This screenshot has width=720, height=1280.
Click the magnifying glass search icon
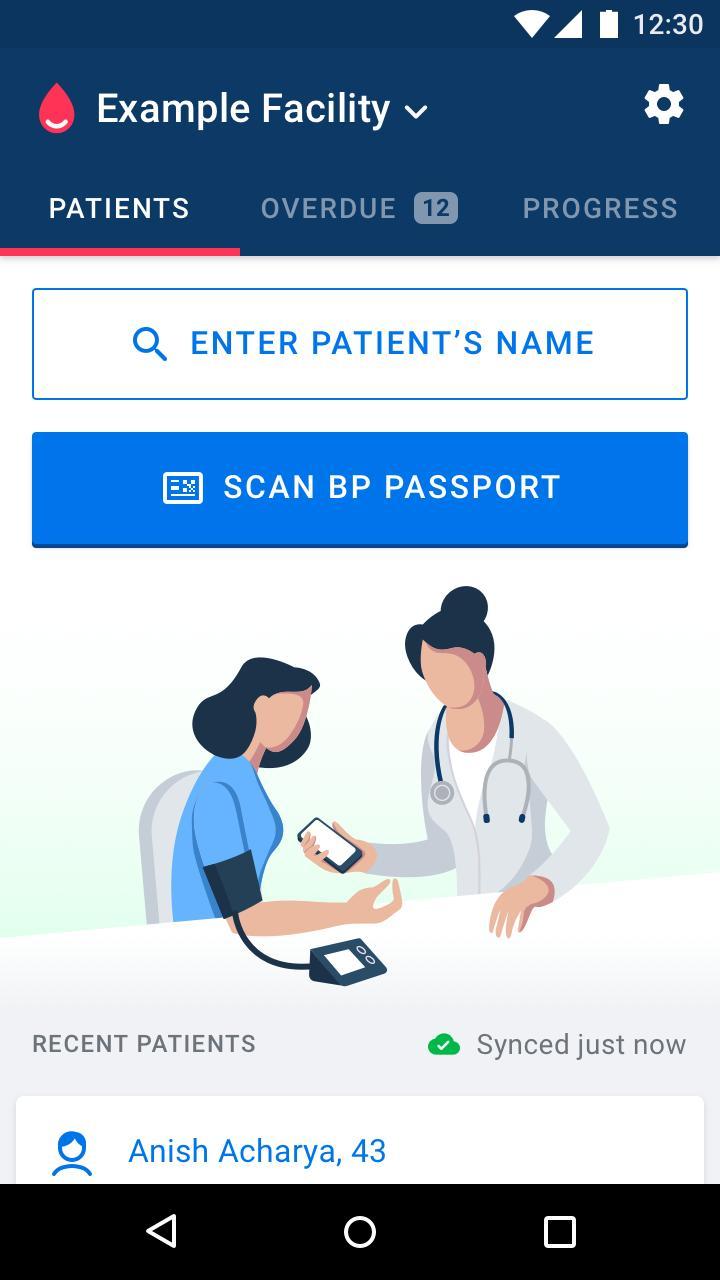[150, 343]
